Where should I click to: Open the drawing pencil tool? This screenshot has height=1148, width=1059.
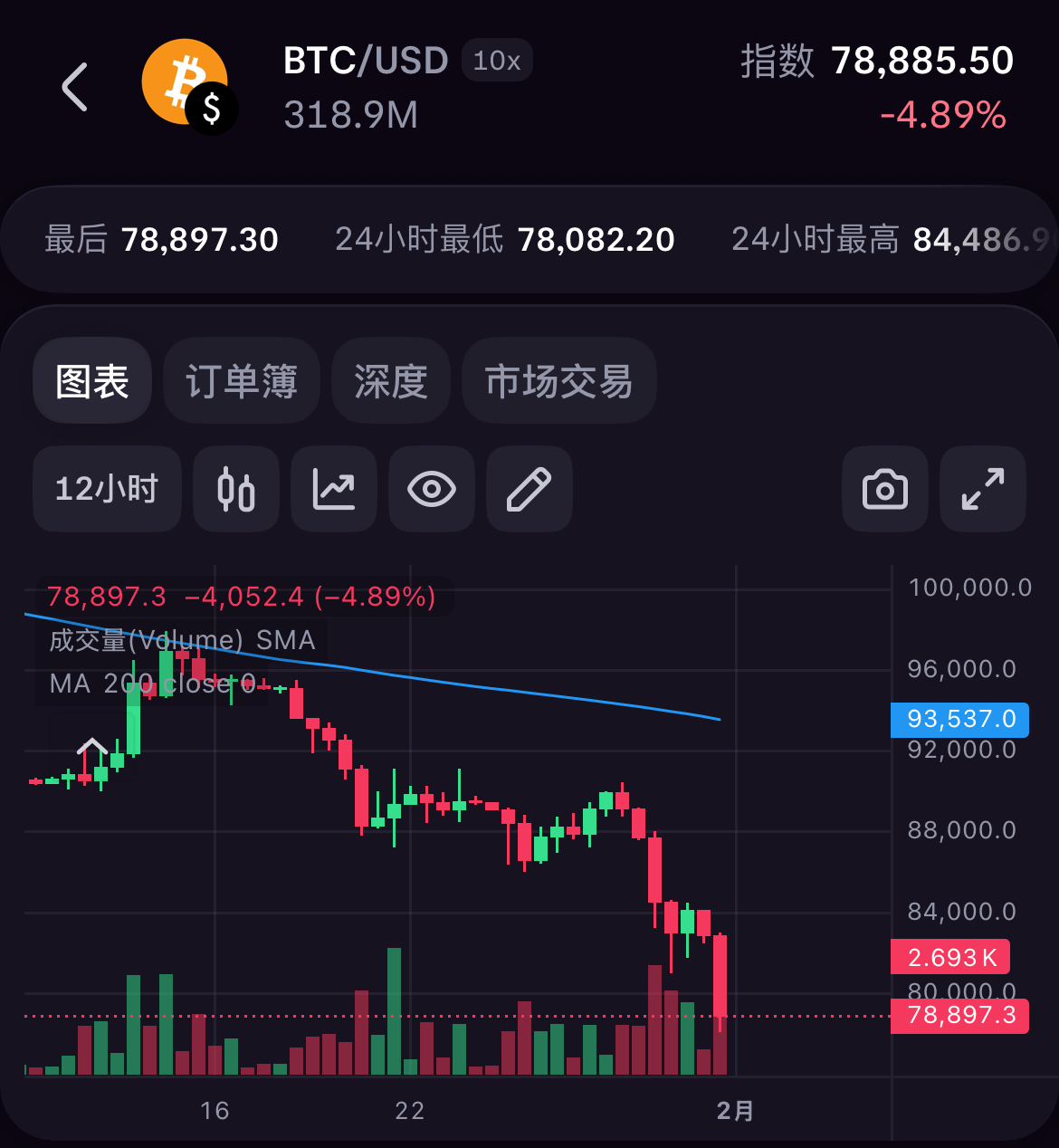(x=529, y=489)
